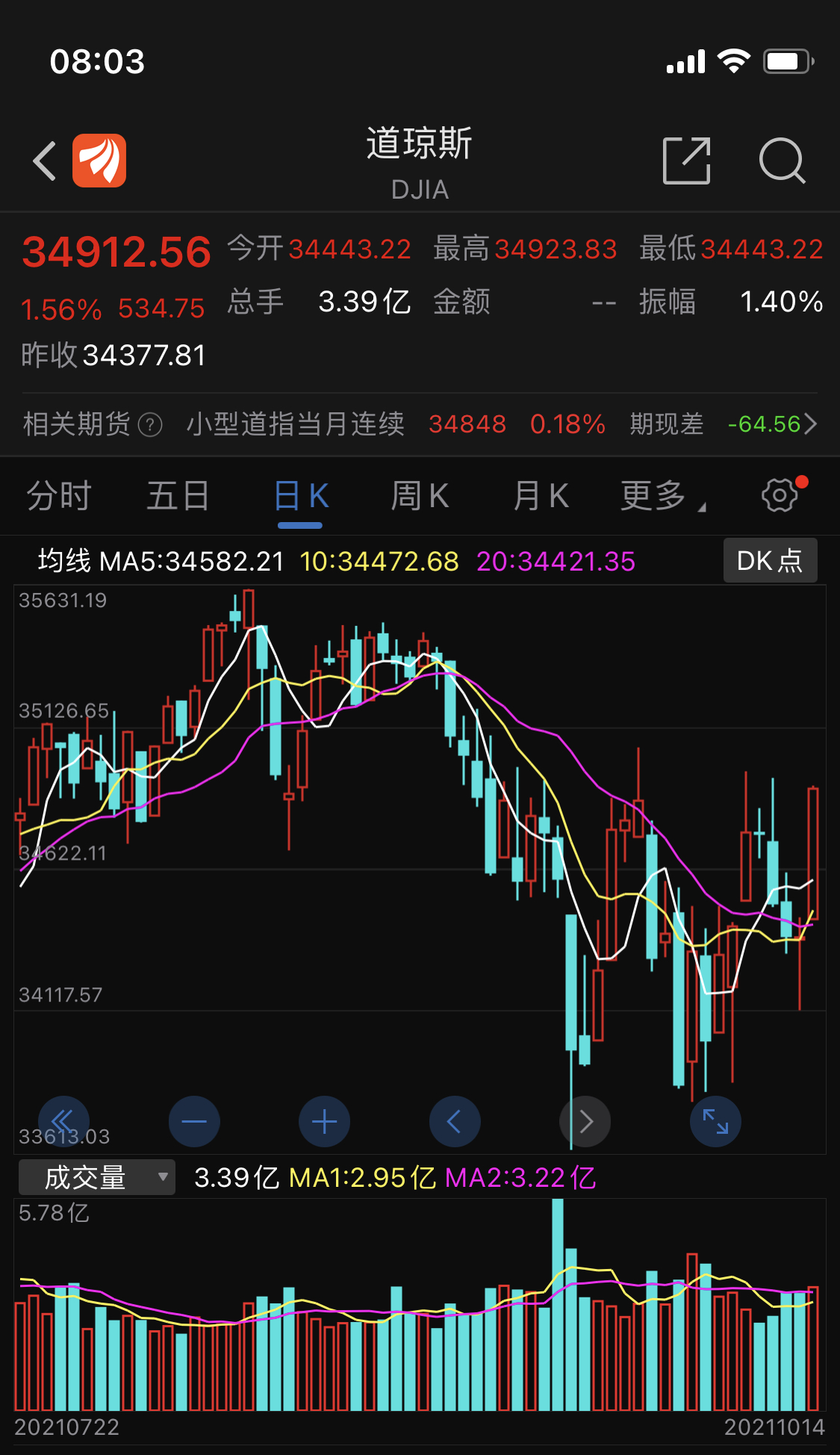Select the 日K tab
Screen dimensions: 840x1455
pos(301,496)
